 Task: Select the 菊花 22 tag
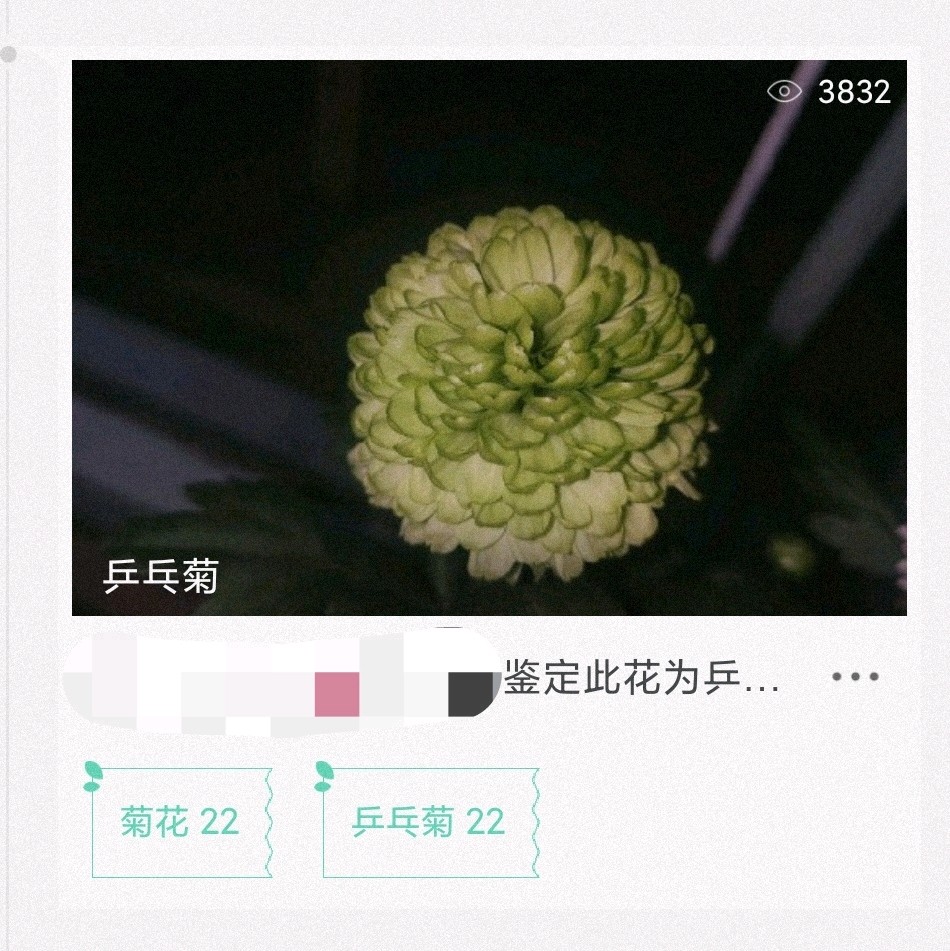coord(181,822)
